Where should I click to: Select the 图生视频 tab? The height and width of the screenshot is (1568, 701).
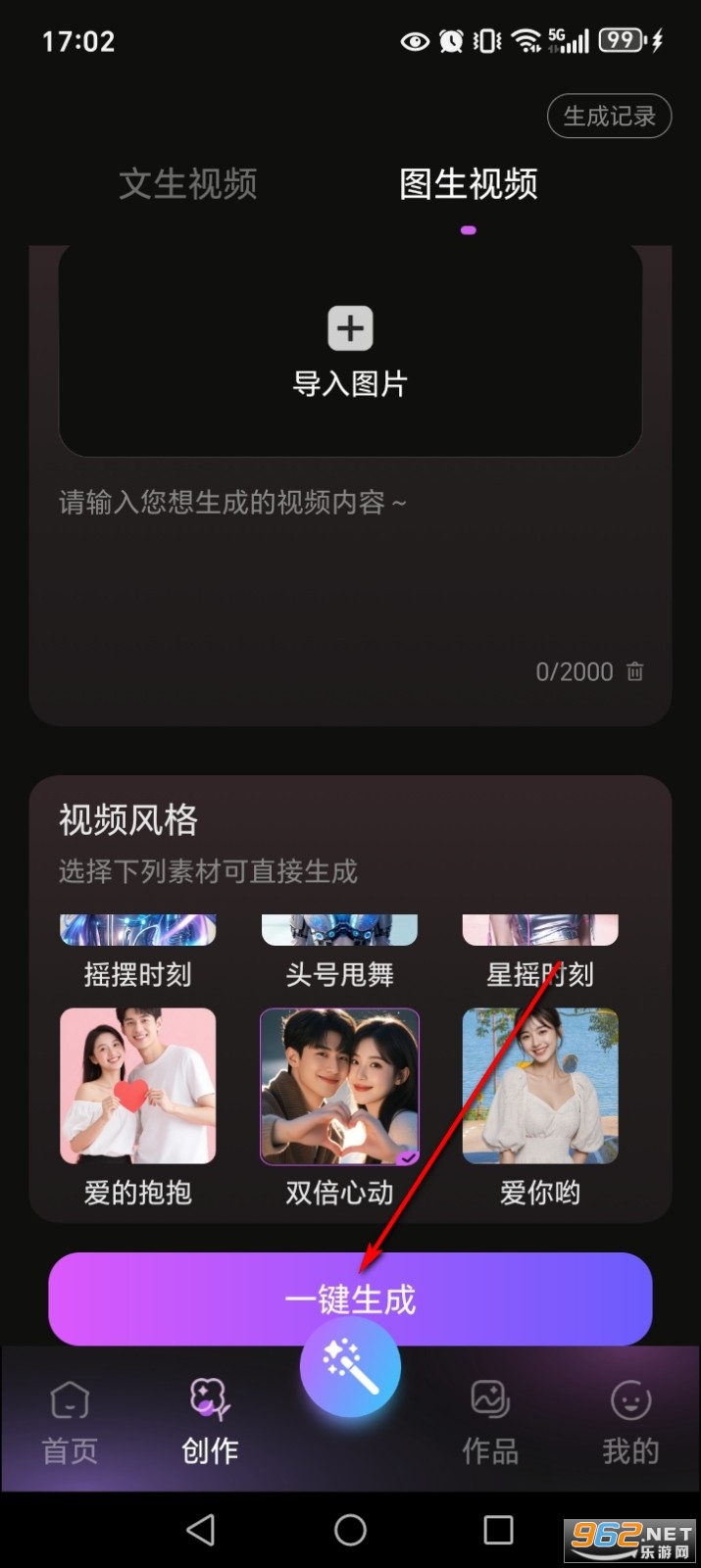coord(468,184)
